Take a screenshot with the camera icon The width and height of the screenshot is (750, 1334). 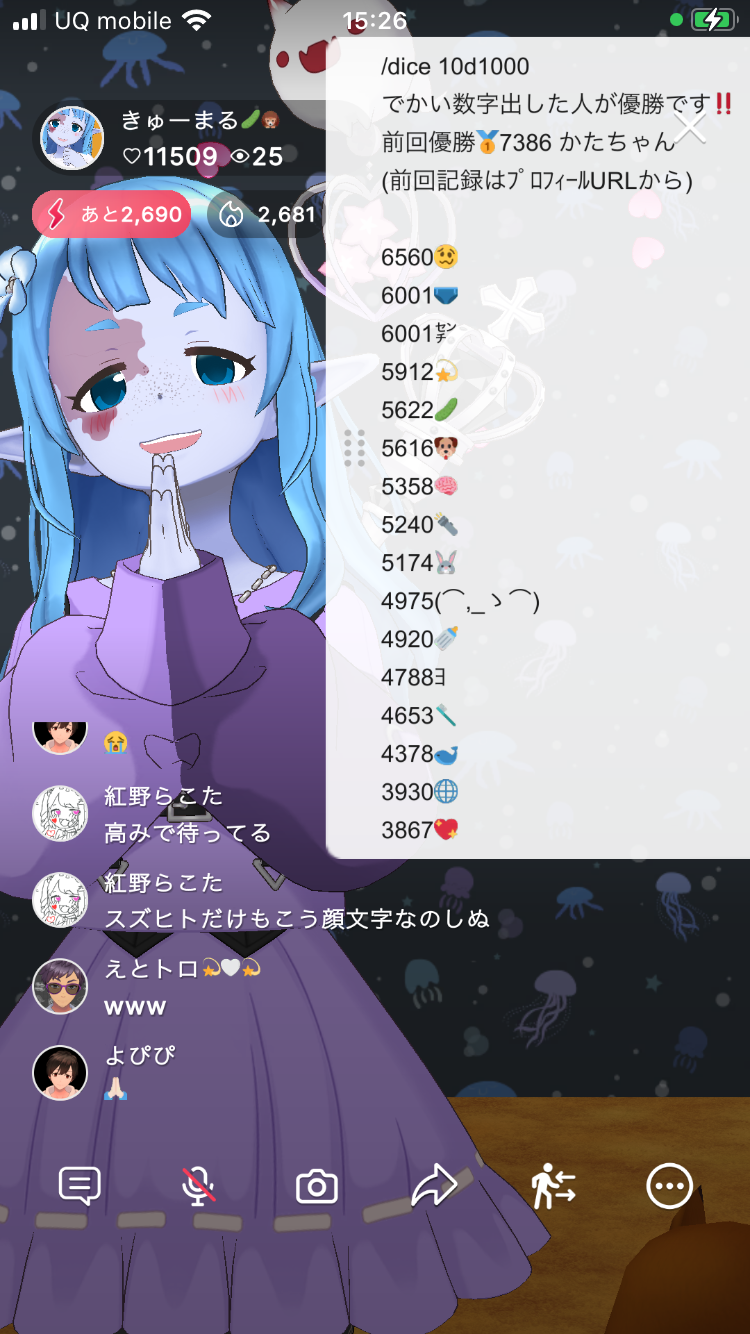click(x=317, y=1187)
